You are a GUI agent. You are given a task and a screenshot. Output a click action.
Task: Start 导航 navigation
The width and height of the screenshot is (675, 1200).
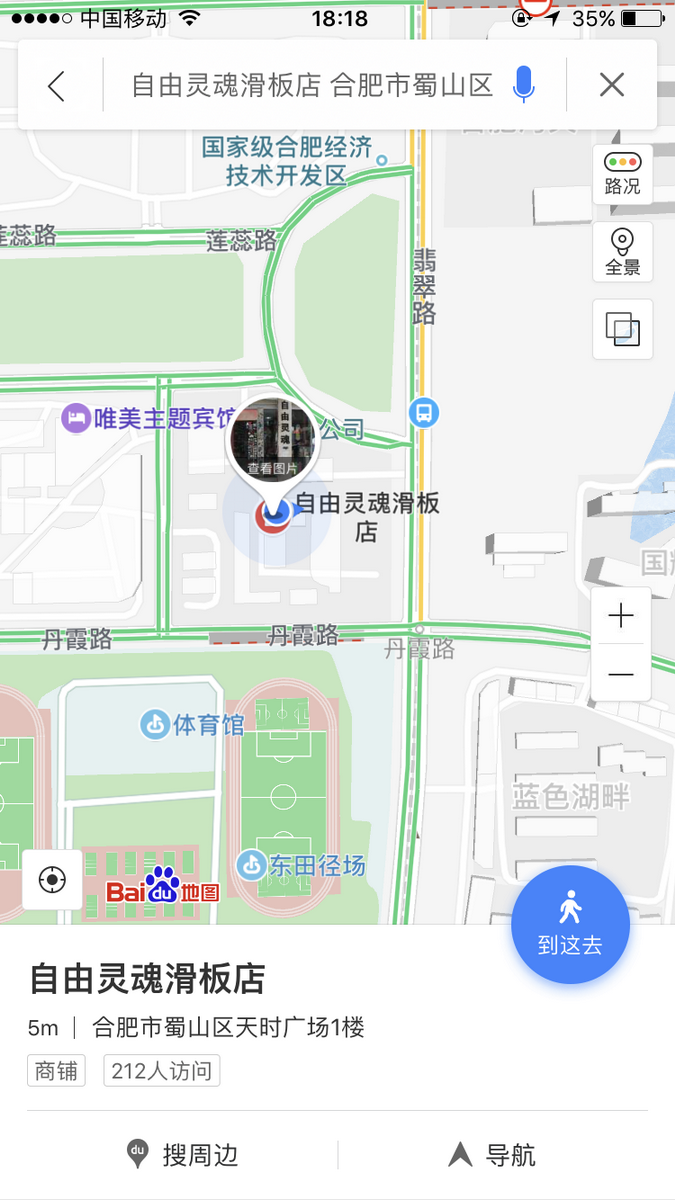tap(493, 1156)
